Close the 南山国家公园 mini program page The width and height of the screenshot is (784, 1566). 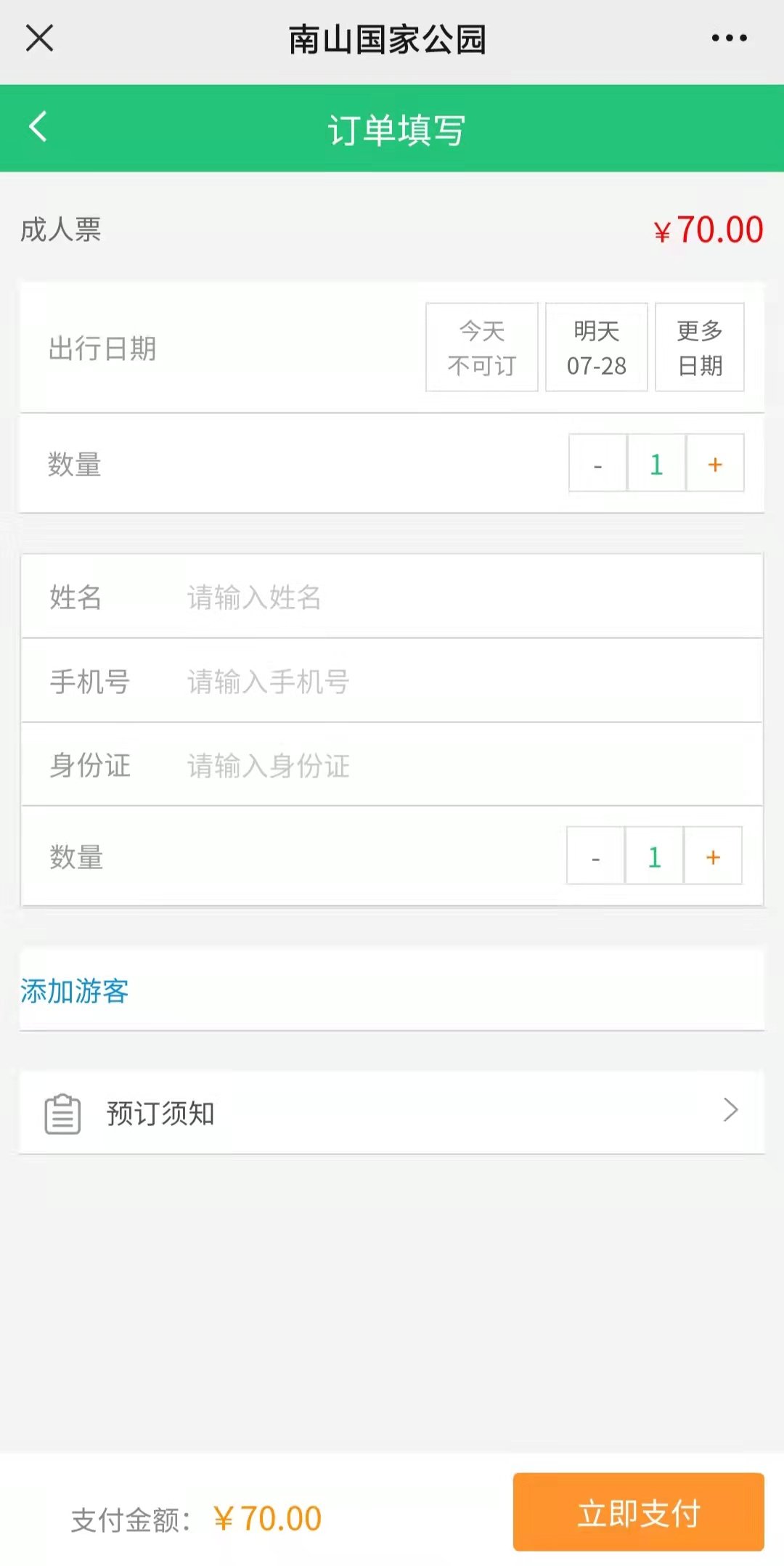click(39, 38)
